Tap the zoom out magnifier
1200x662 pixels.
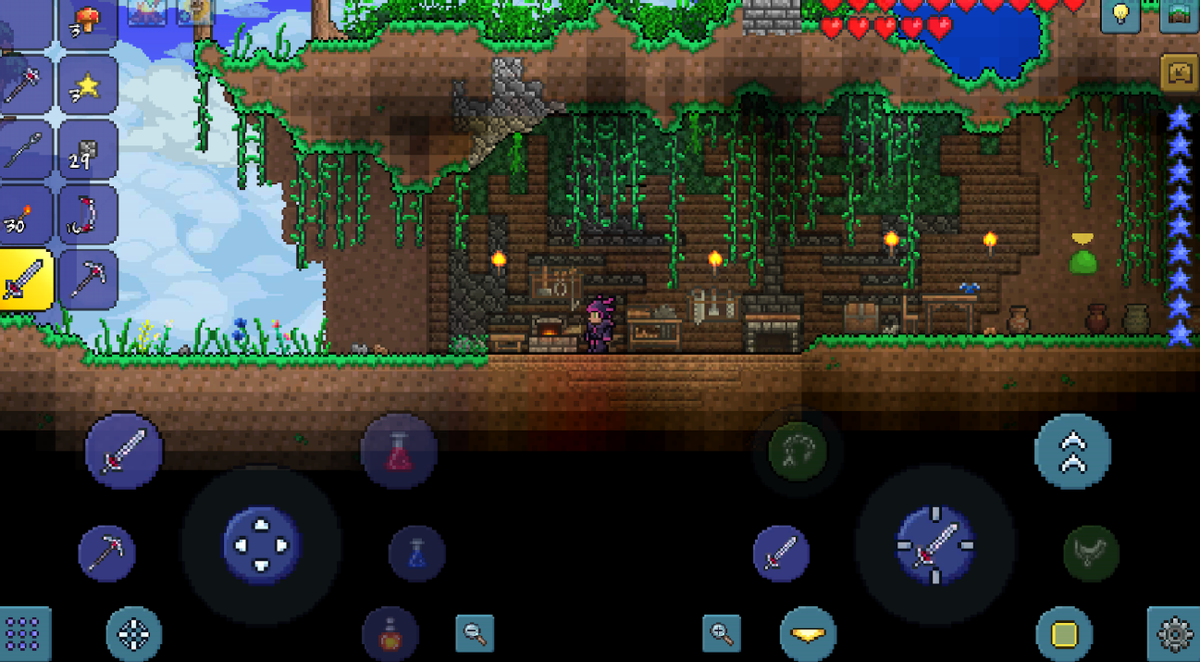(x=474, y=631)
